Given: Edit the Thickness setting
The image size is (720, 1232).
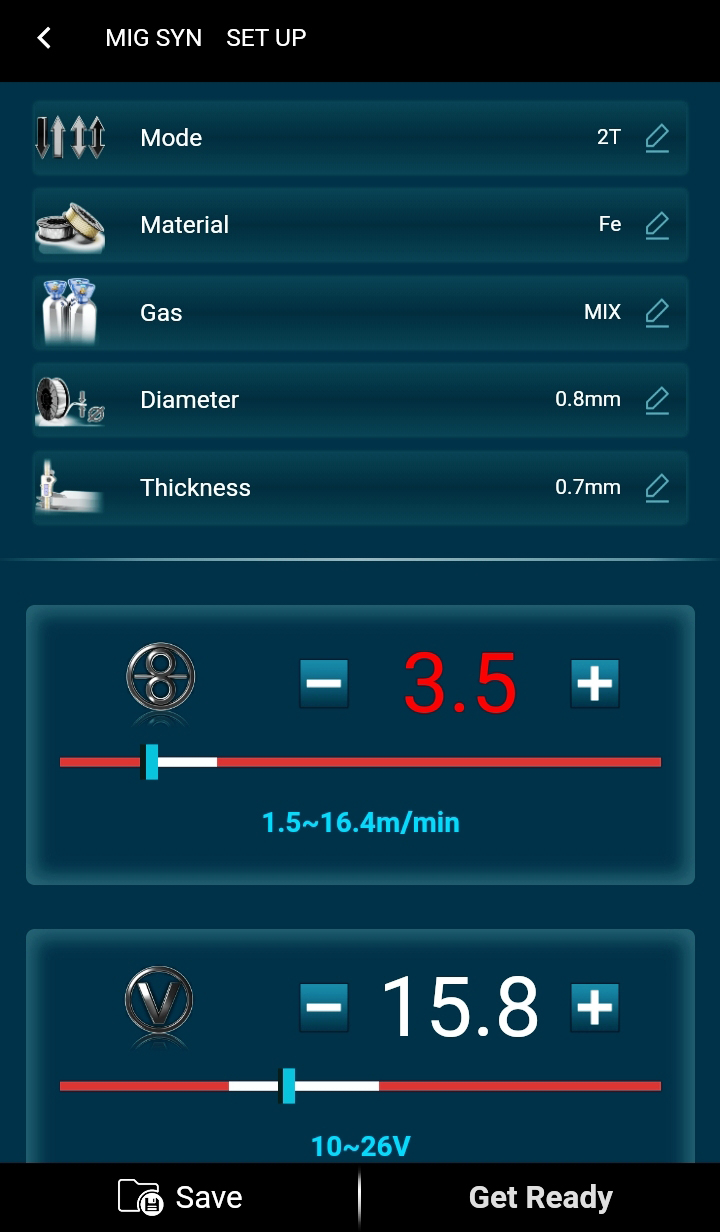Looking at the screenshot, I should click(x=657, y=488).
